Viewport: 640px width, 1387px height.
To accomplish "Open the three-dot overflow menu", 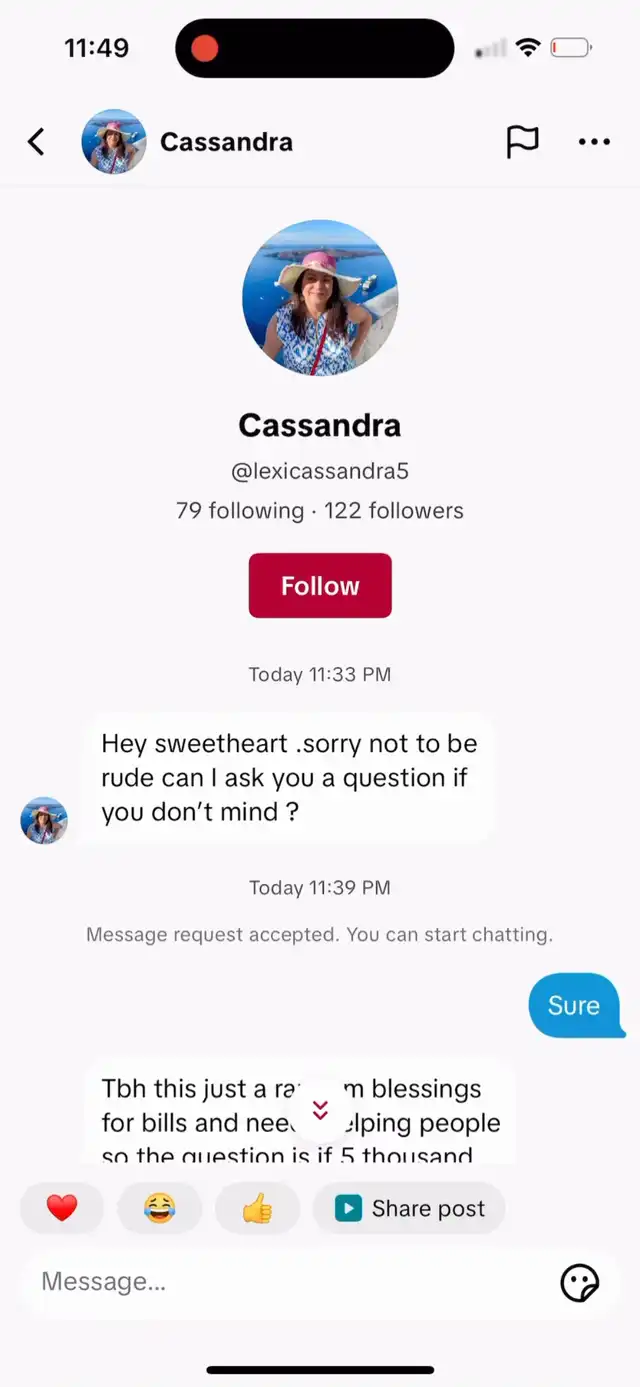I will tap(594, 142).
